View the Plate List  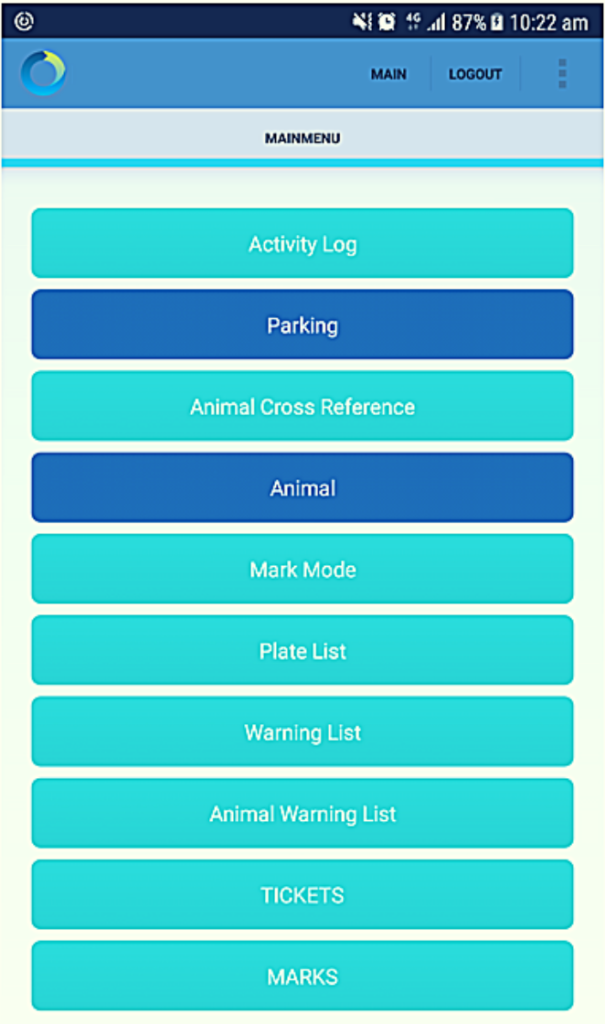click(302, 650)
